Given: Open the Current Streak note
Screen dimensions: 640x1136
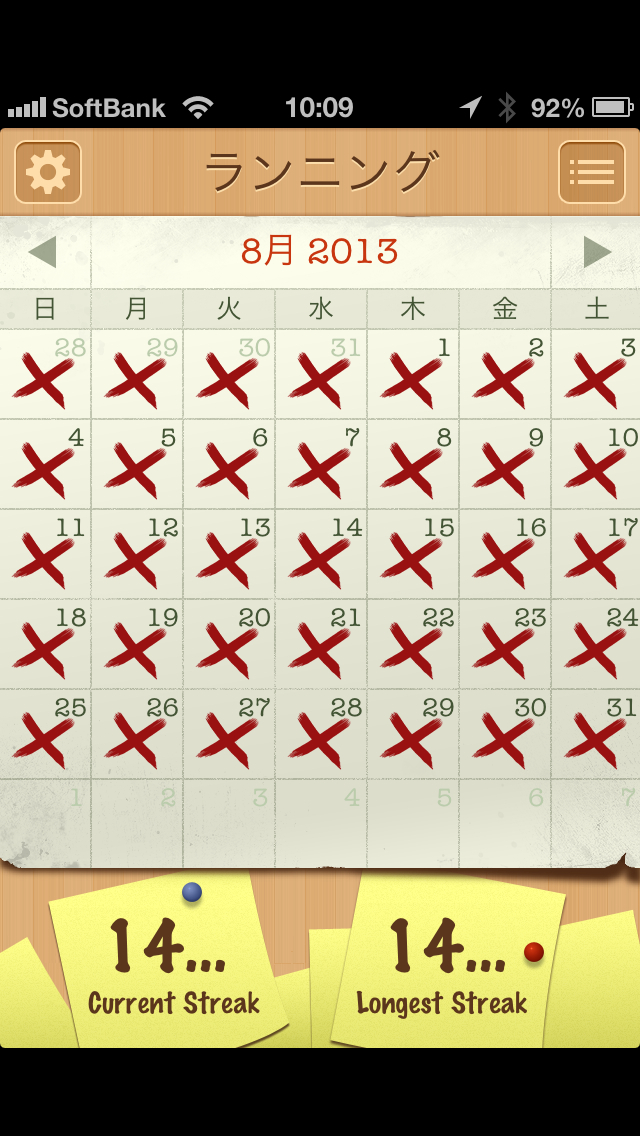Looking at the screenshot, I should click(x=170, y=967).
